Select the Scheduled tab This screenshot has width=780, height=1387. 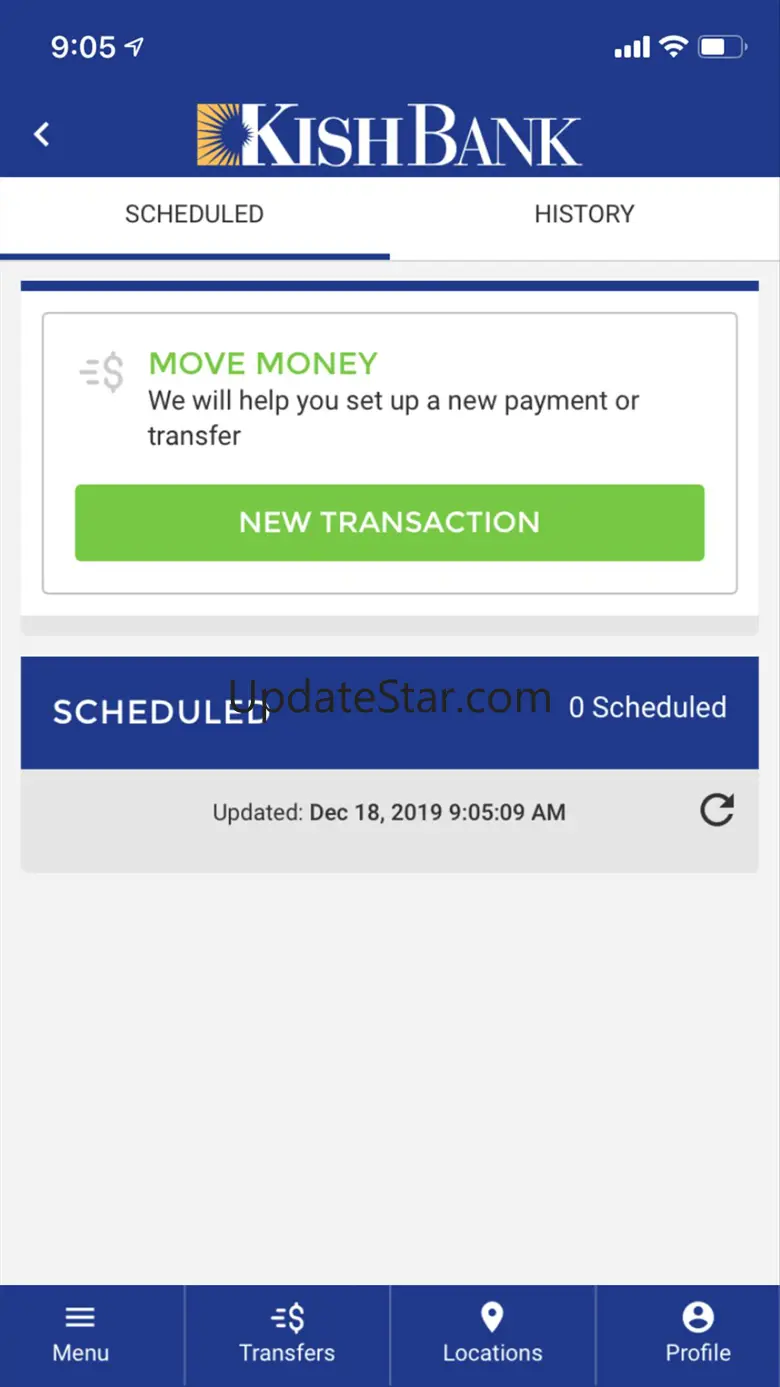(194, 215)
